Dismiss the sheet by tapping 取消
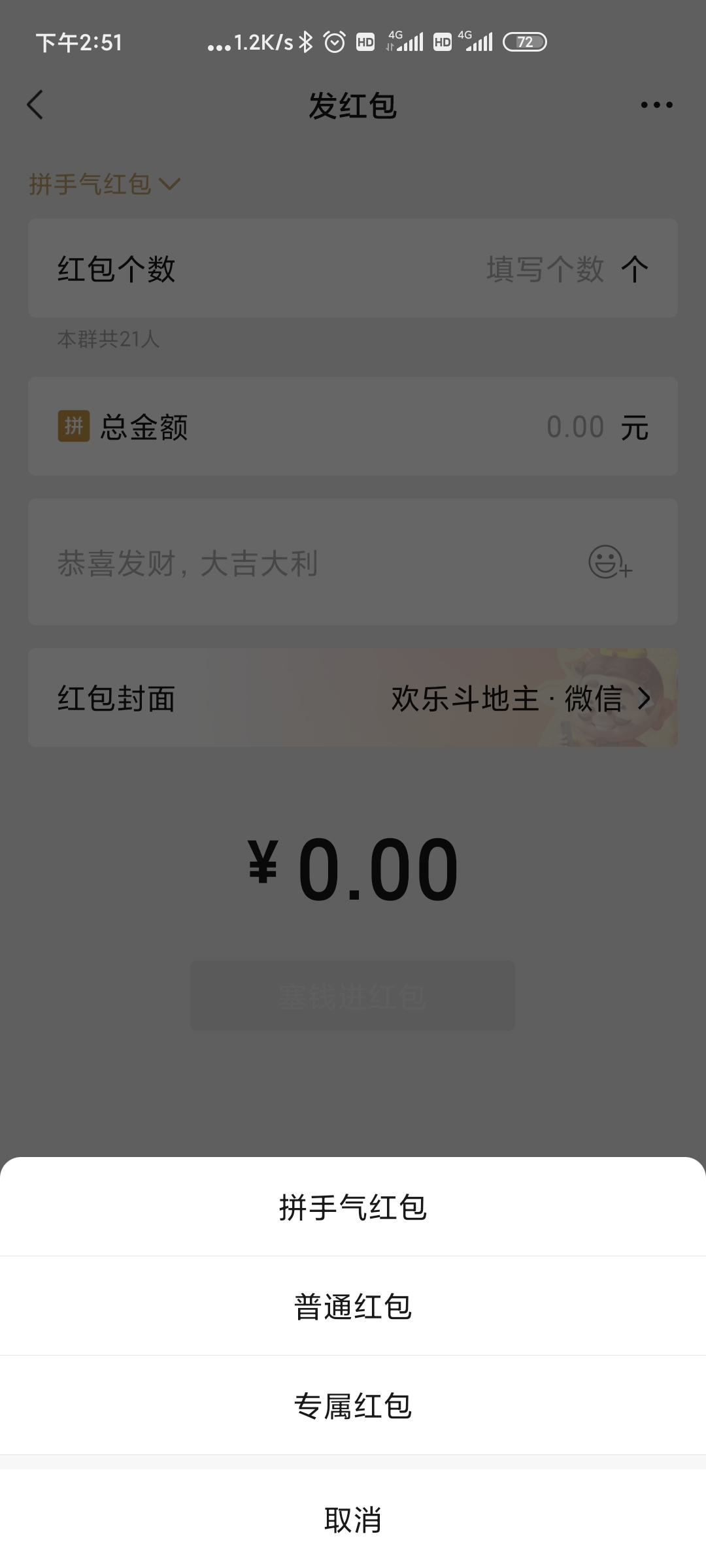This screenshot has width=706, height=1568. (x=353, y=1520)
